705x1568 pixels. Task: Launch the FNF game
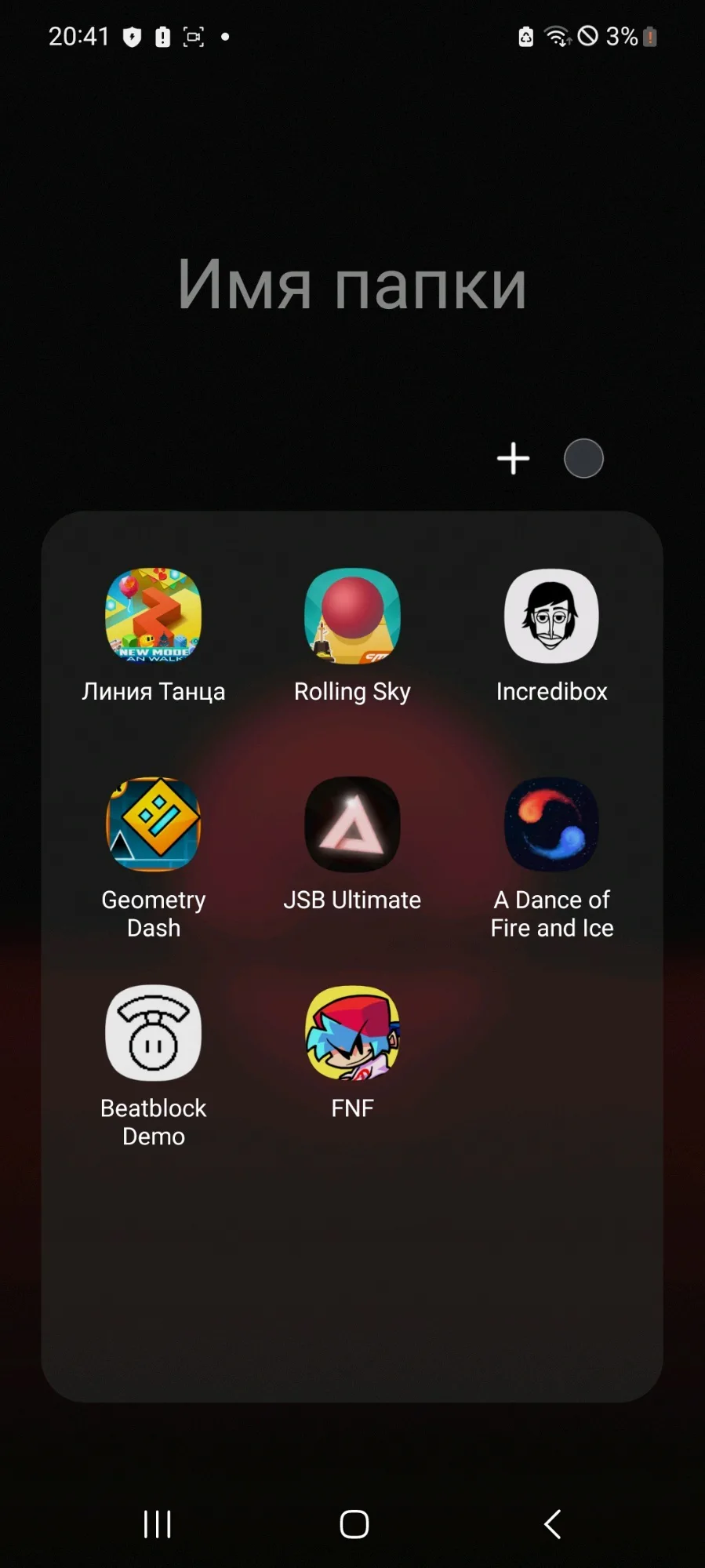tap(352, 1033)
